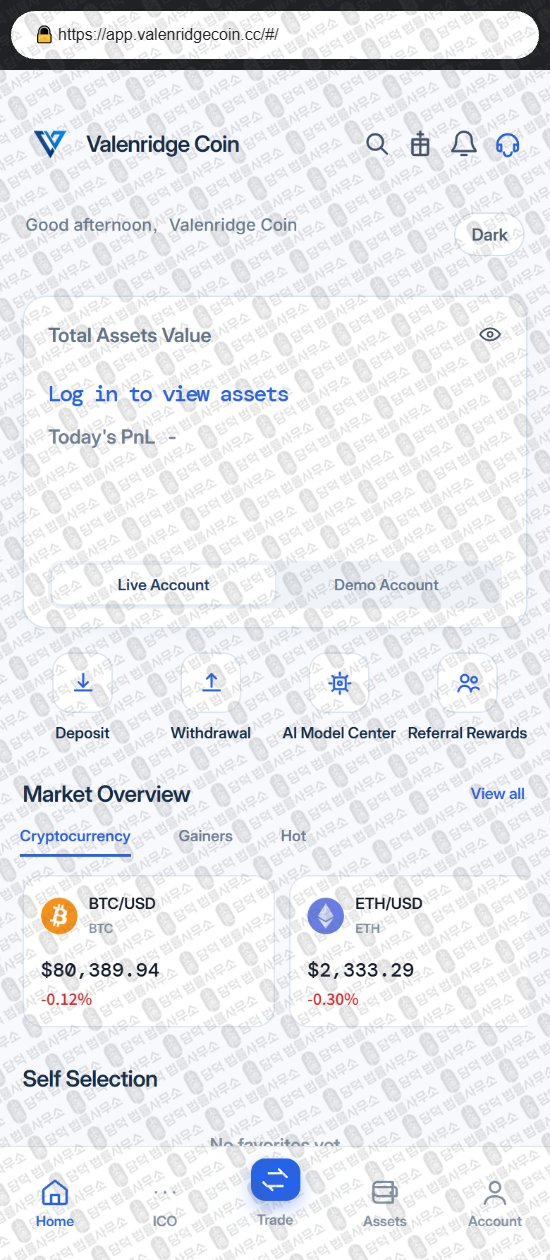Open Deposit

(82, 697)
